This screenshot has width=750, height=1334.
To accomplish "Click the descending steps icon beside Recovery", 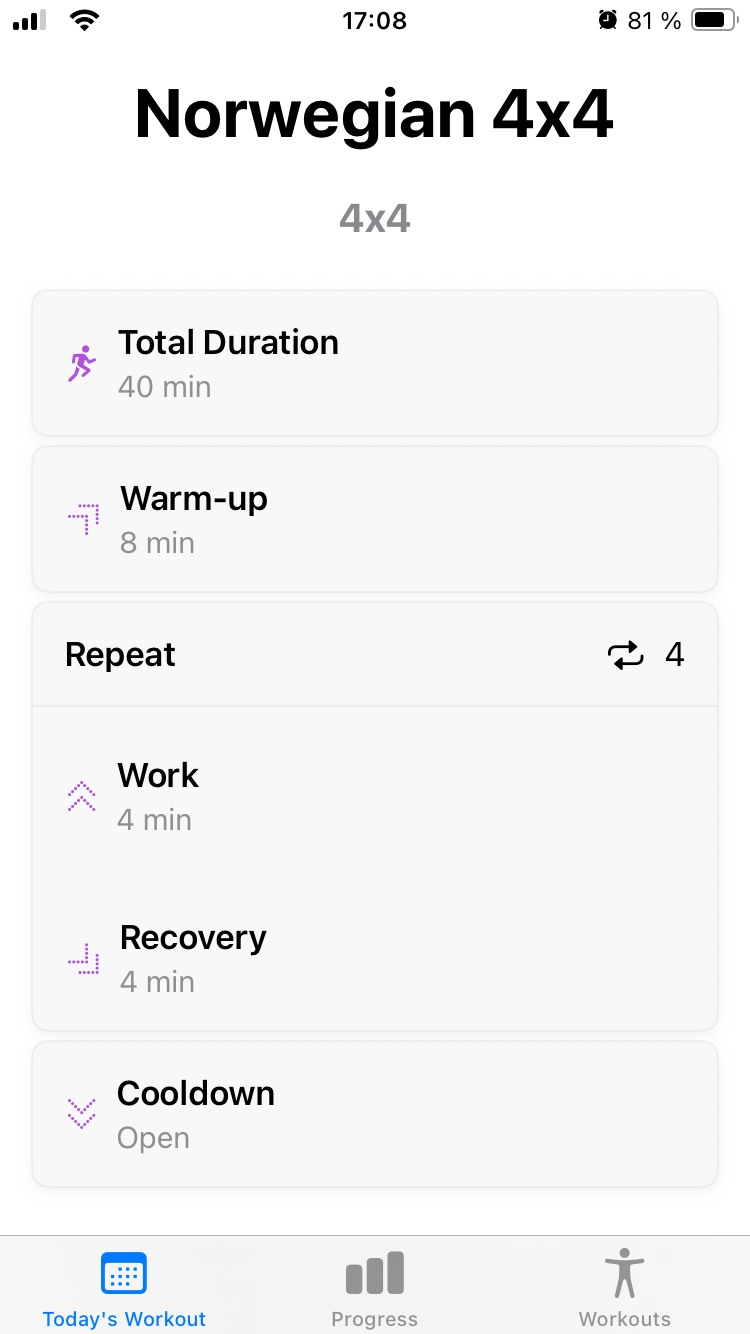I will click(x=83, y=958).
